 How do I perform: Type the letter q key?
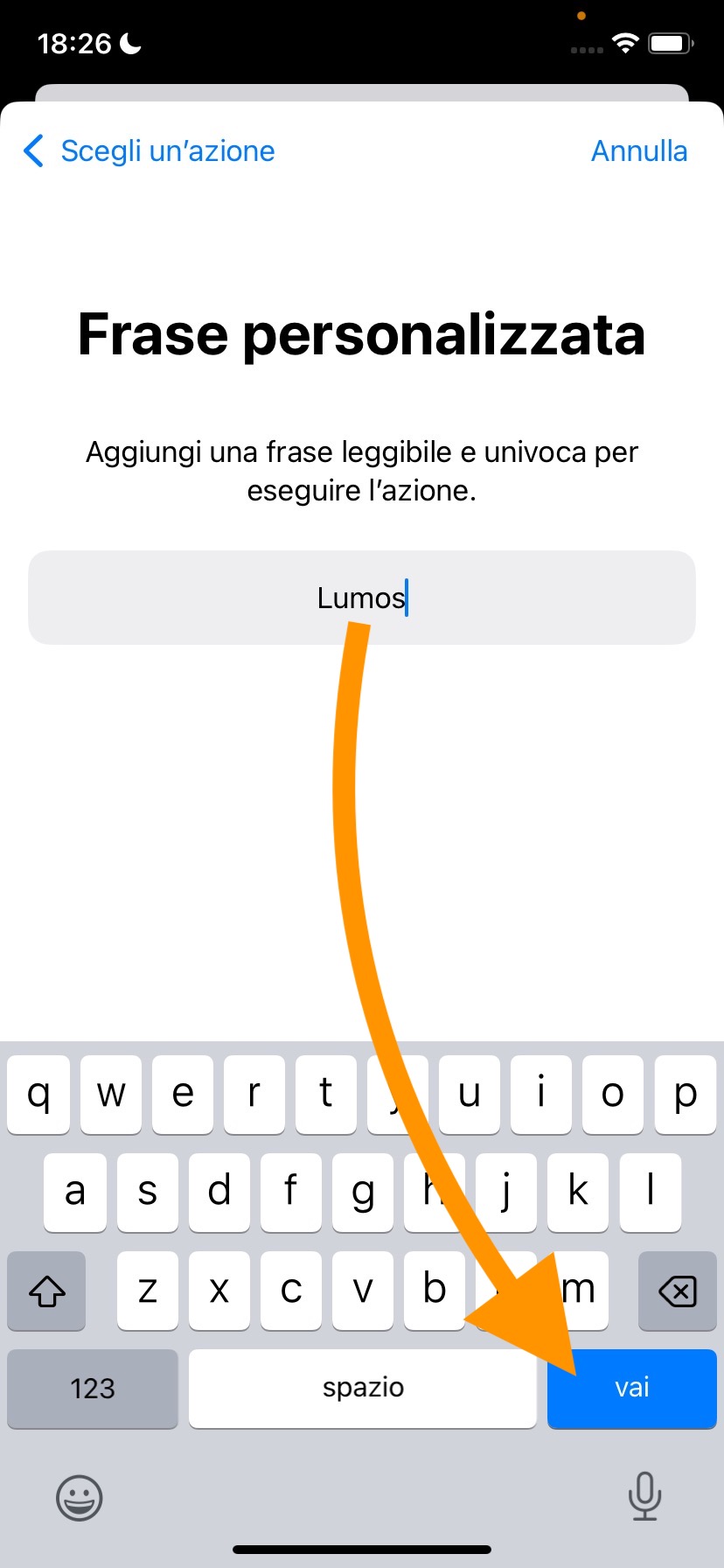pos(38,1094)
